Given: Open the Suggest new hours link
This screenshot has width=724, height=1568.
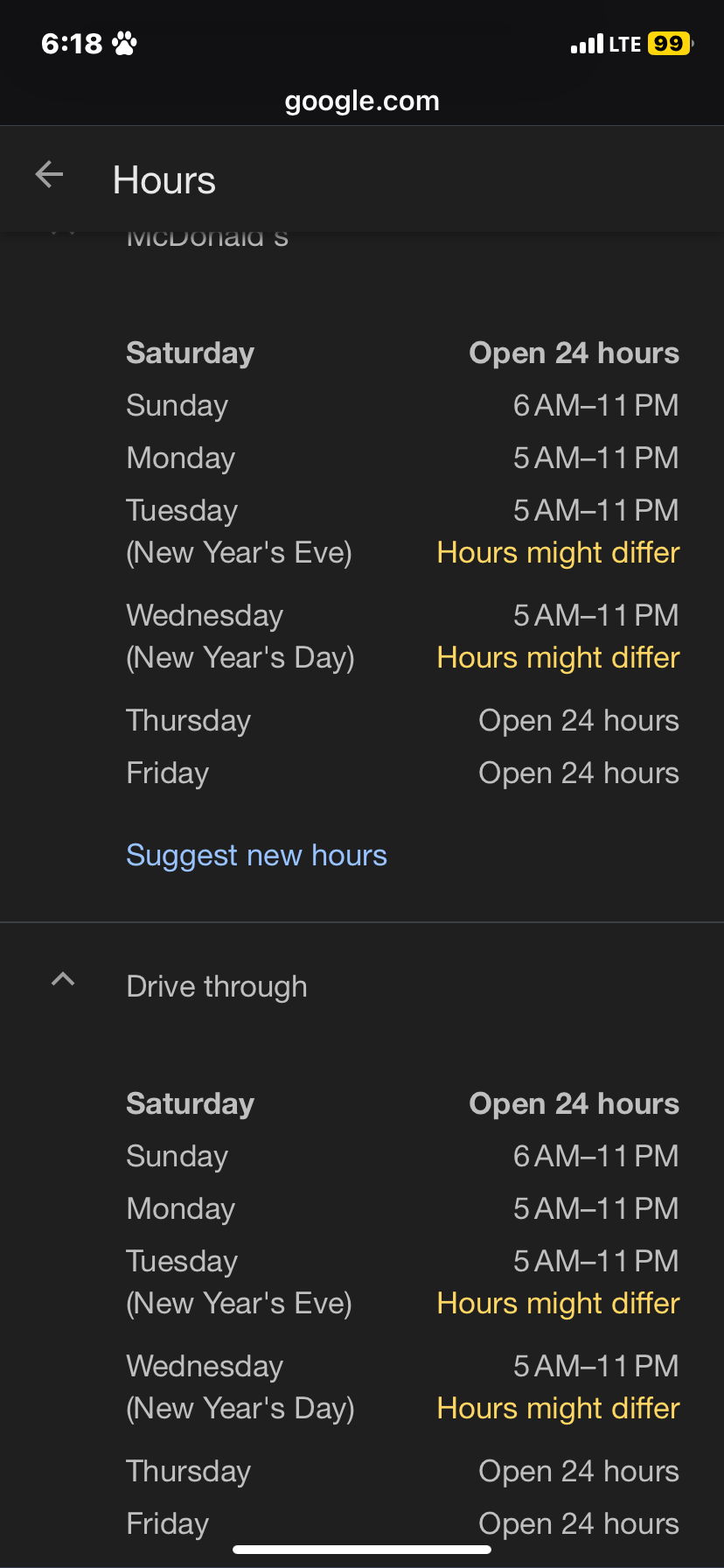Looking at the screenshot, I should 256,855.
